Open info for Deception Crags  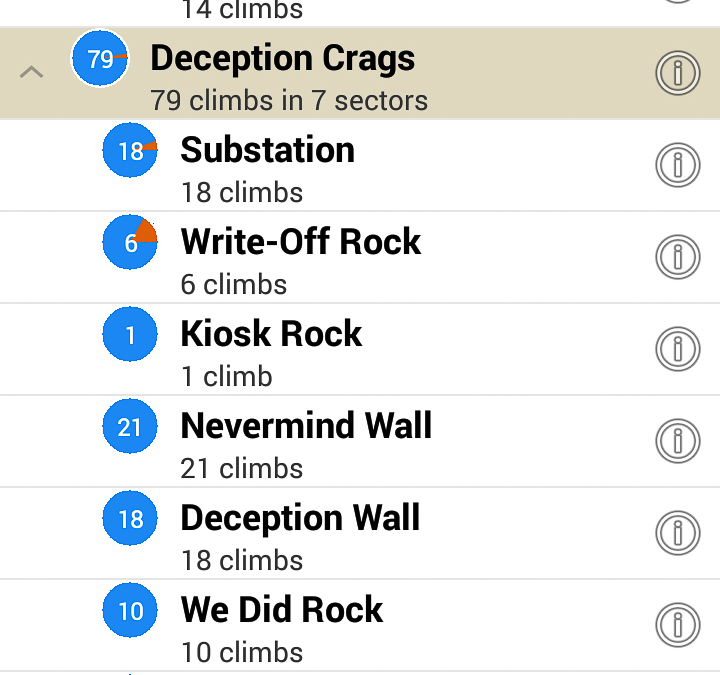677,73
